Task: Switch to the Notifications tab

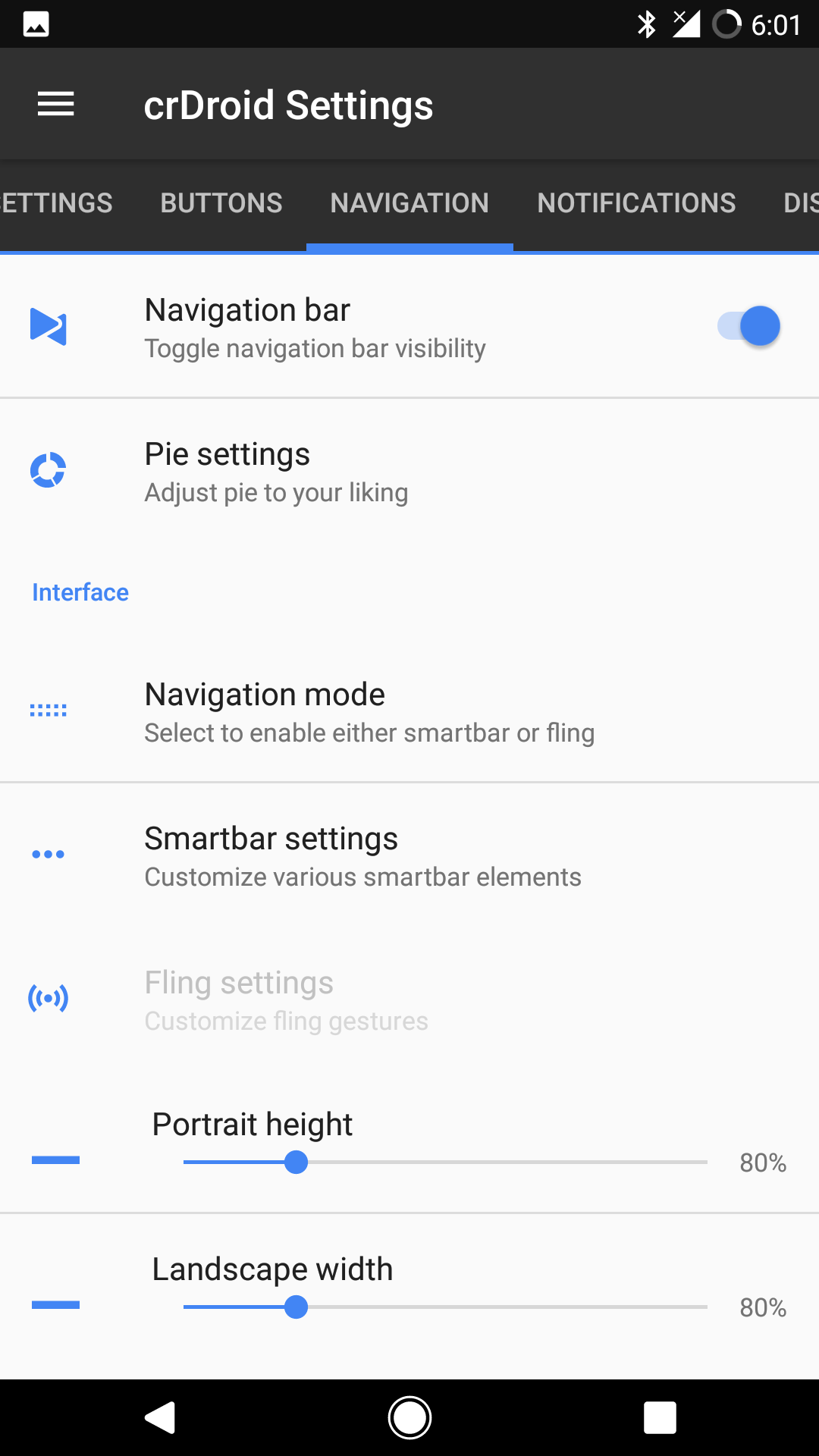Action: pos(636,203)
